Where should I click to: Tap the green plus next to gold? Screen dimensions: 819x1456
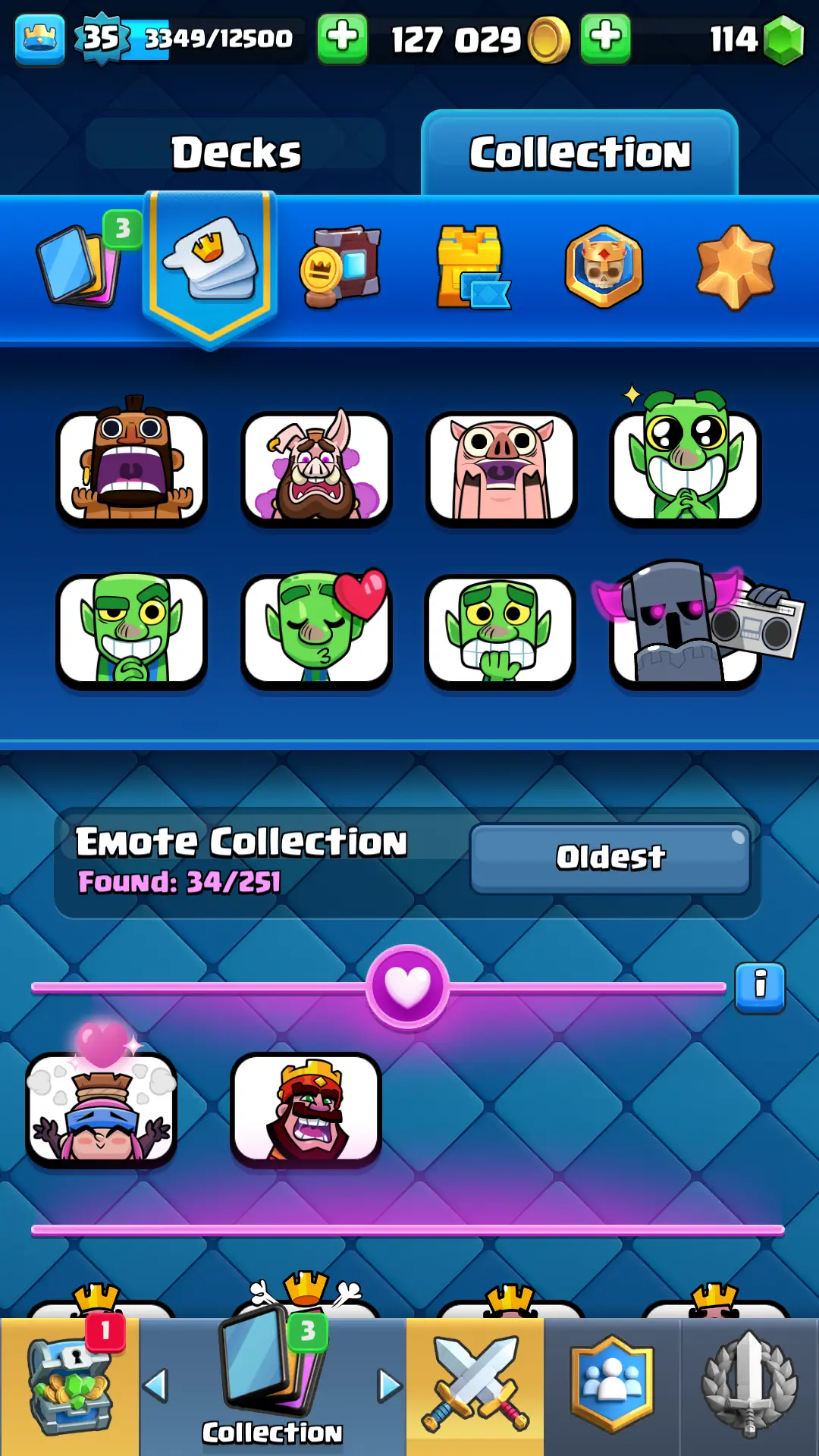click(x=605, y=37)
